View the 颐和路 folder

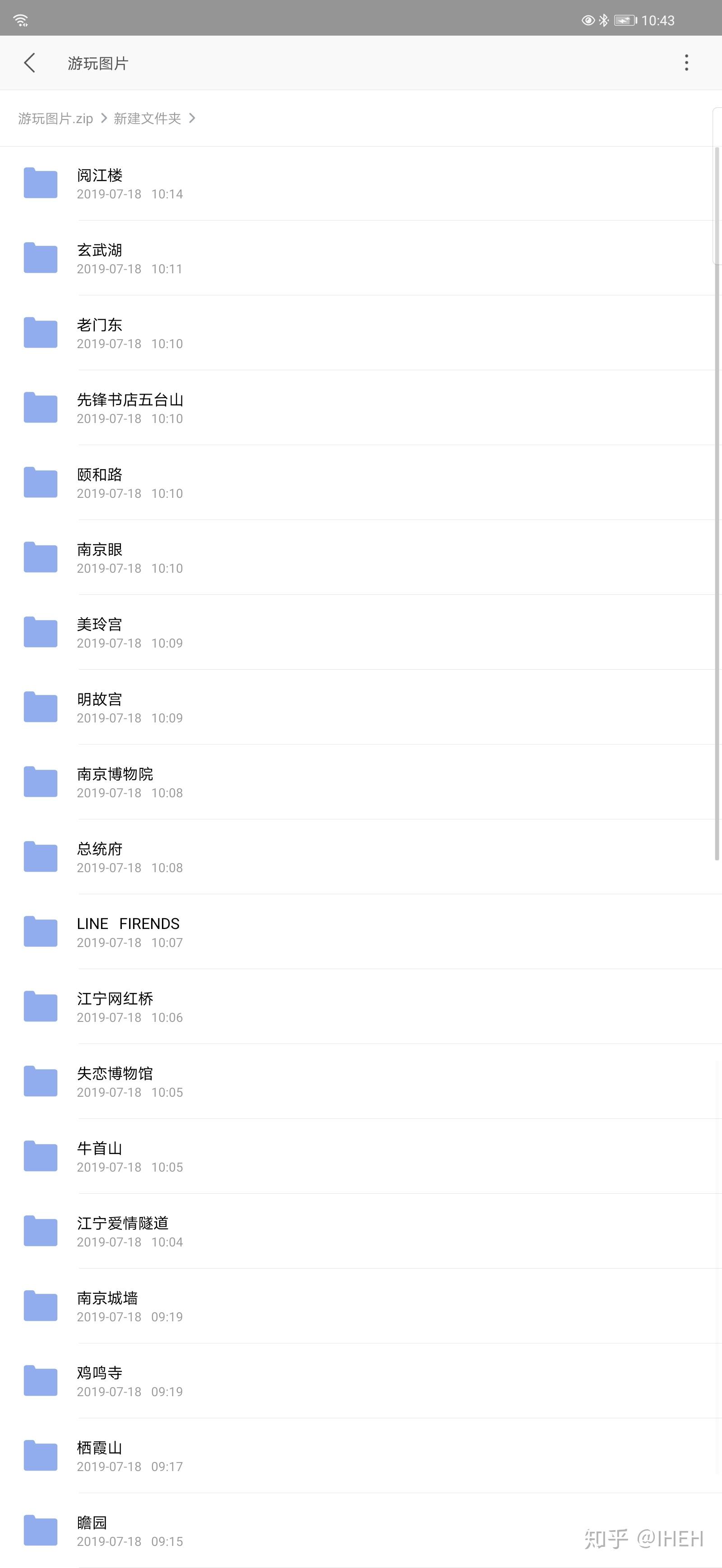pyautogui.click(x=99, y=483)
